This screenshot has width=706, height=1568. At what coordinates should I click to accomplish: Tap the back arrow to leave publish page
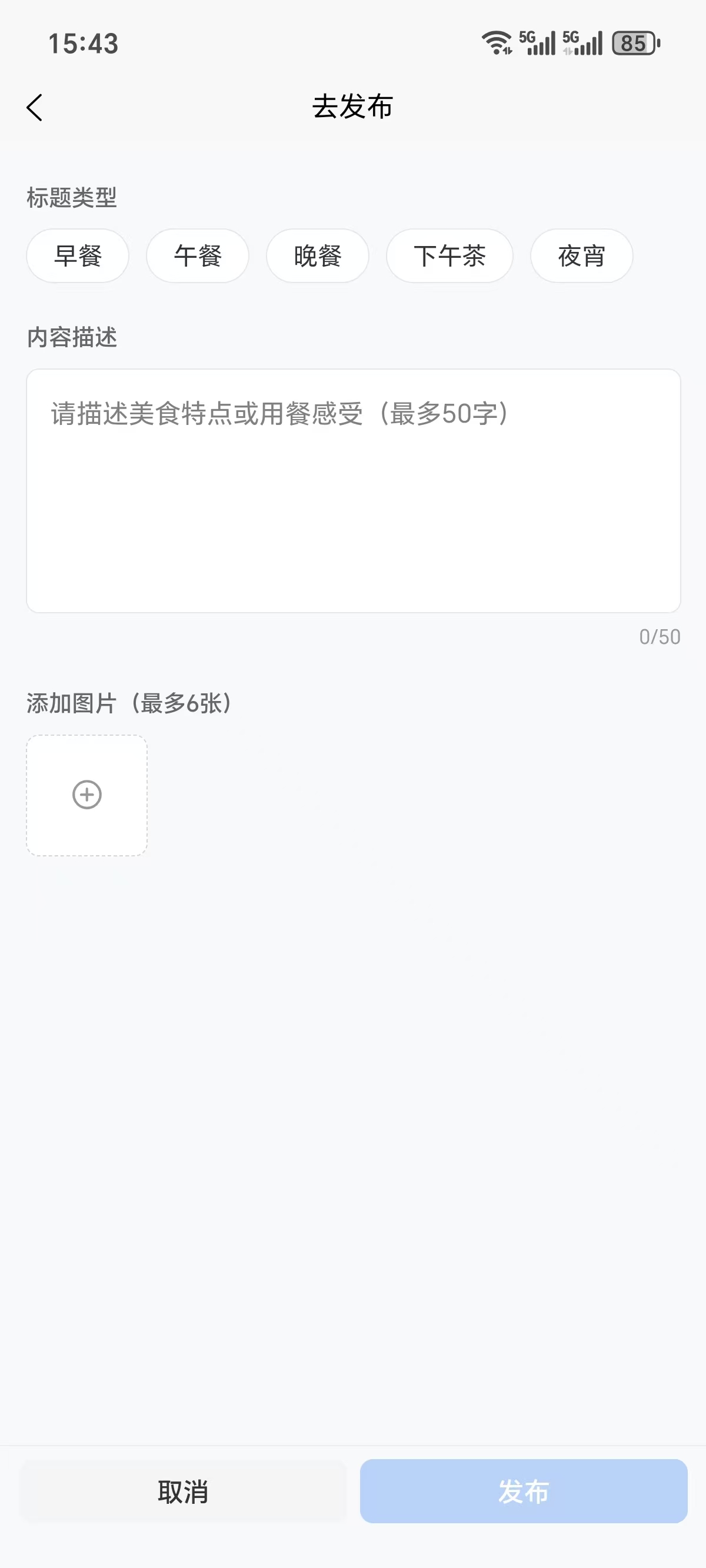[35, 107]
